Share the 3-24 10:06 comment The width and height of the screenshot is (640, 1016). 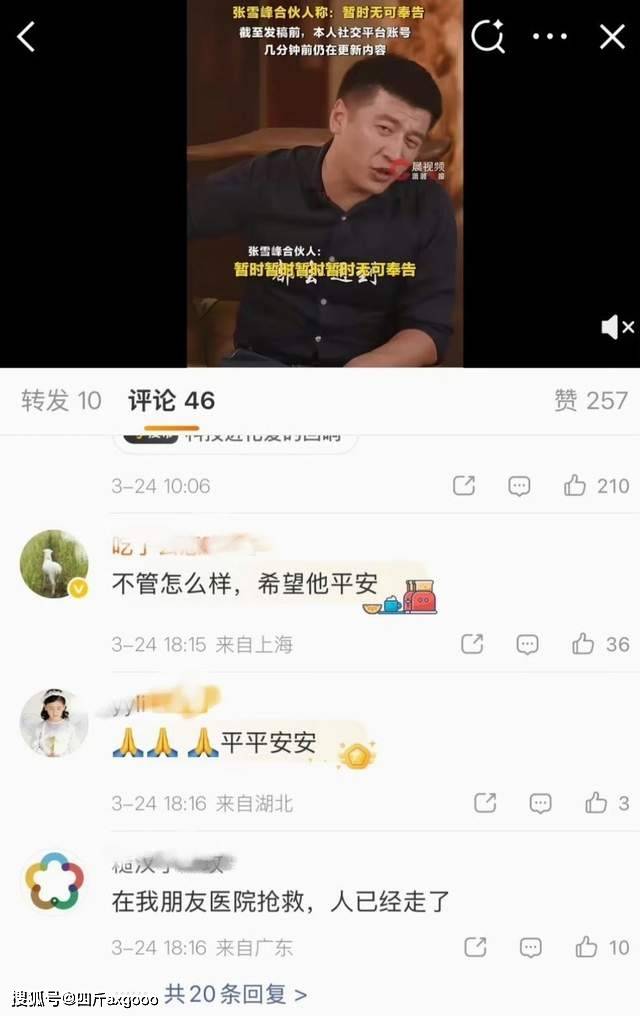coord(464,486)
